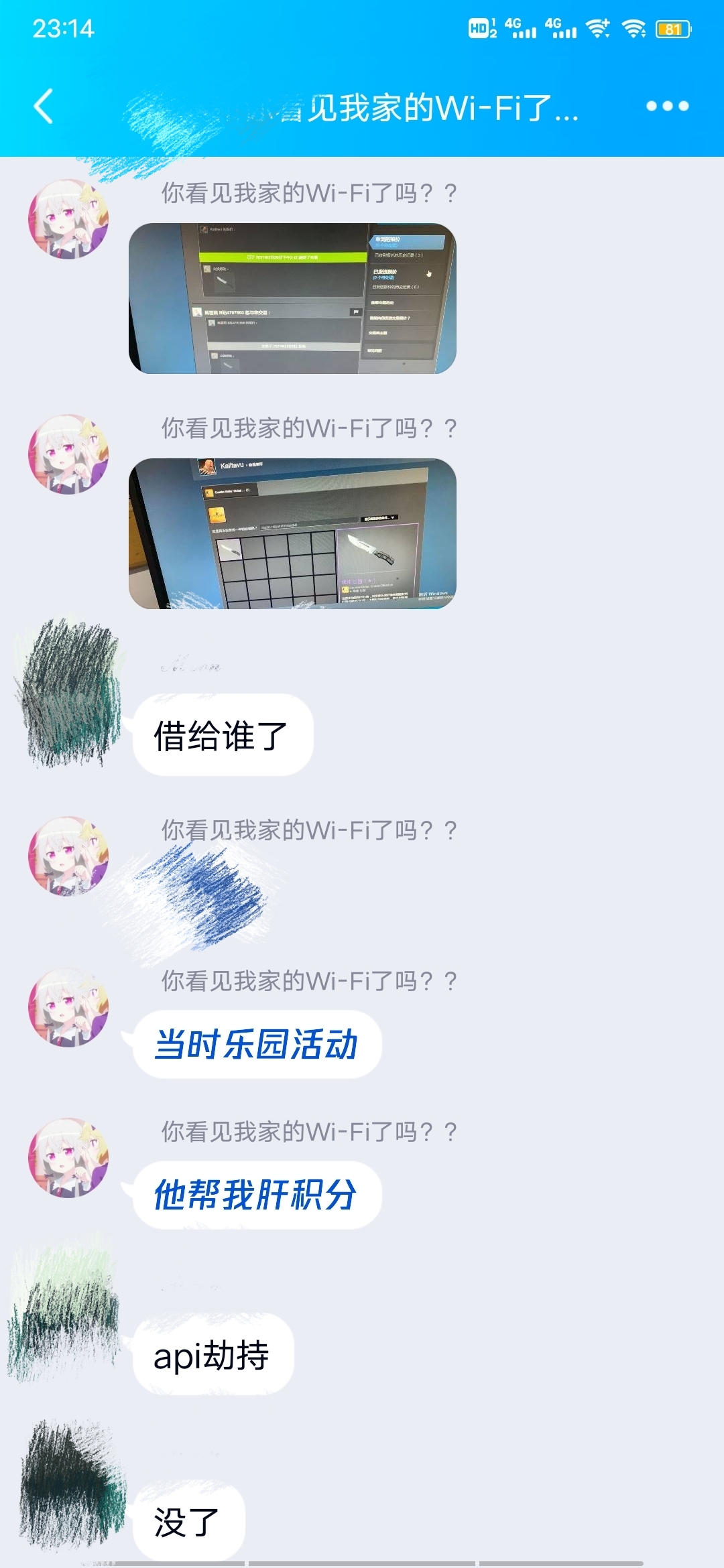
Task: Open the three-dot chat menu
Action: point(667,106)
